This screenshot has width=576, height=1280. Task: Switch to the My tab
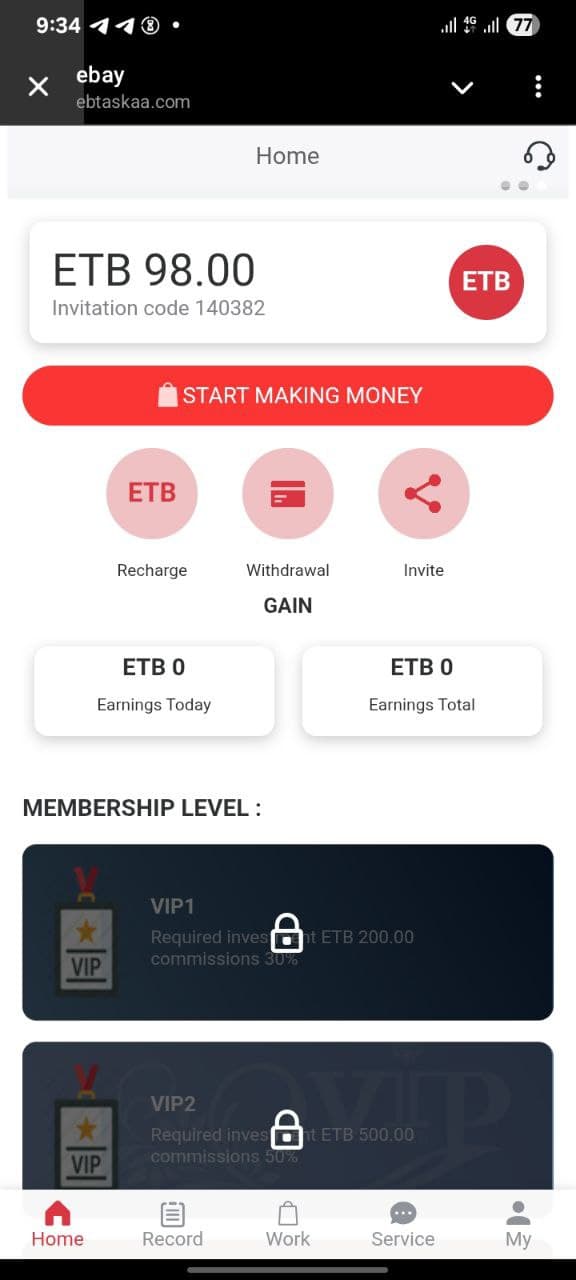click(x=518, y=1225)
